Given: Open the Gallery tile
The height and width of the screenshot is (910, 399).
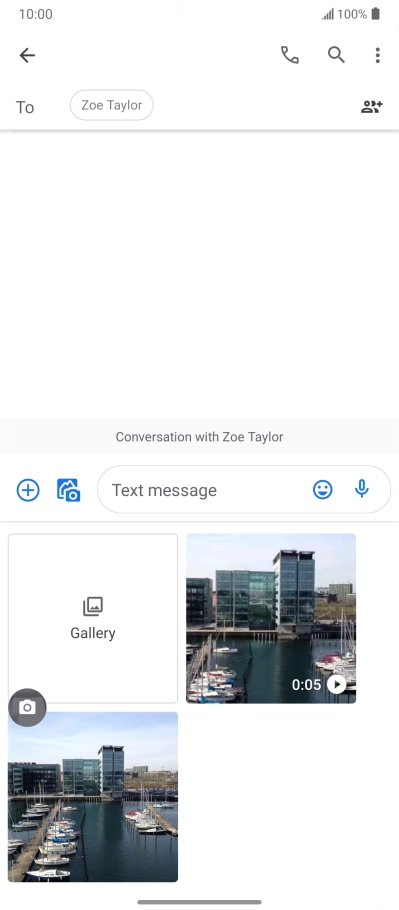Looking at the screenshot, I should click(93, 618).
